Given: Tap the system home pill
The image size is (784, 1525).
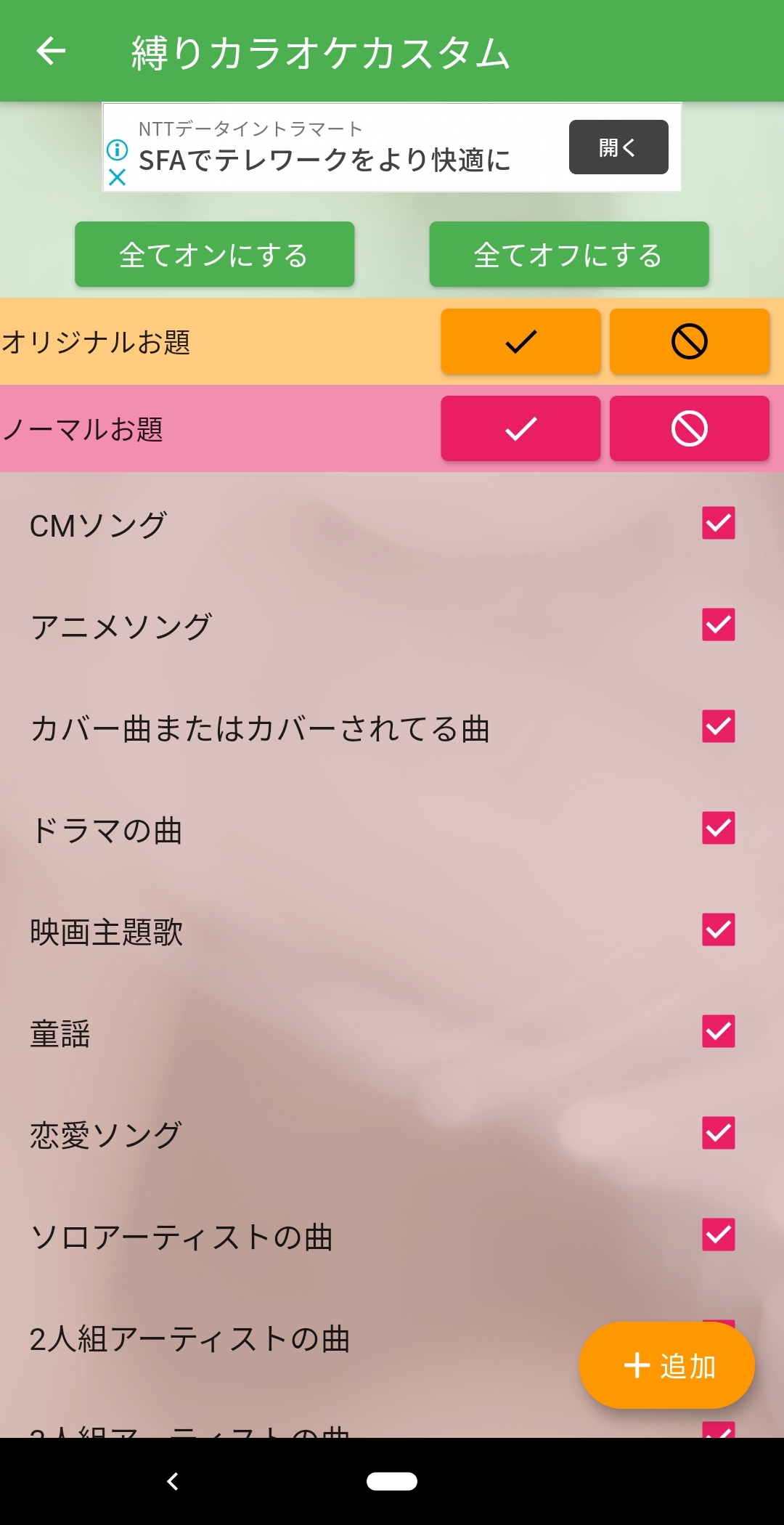Looking at the screenshot, I should click(x=392, y=1481).
